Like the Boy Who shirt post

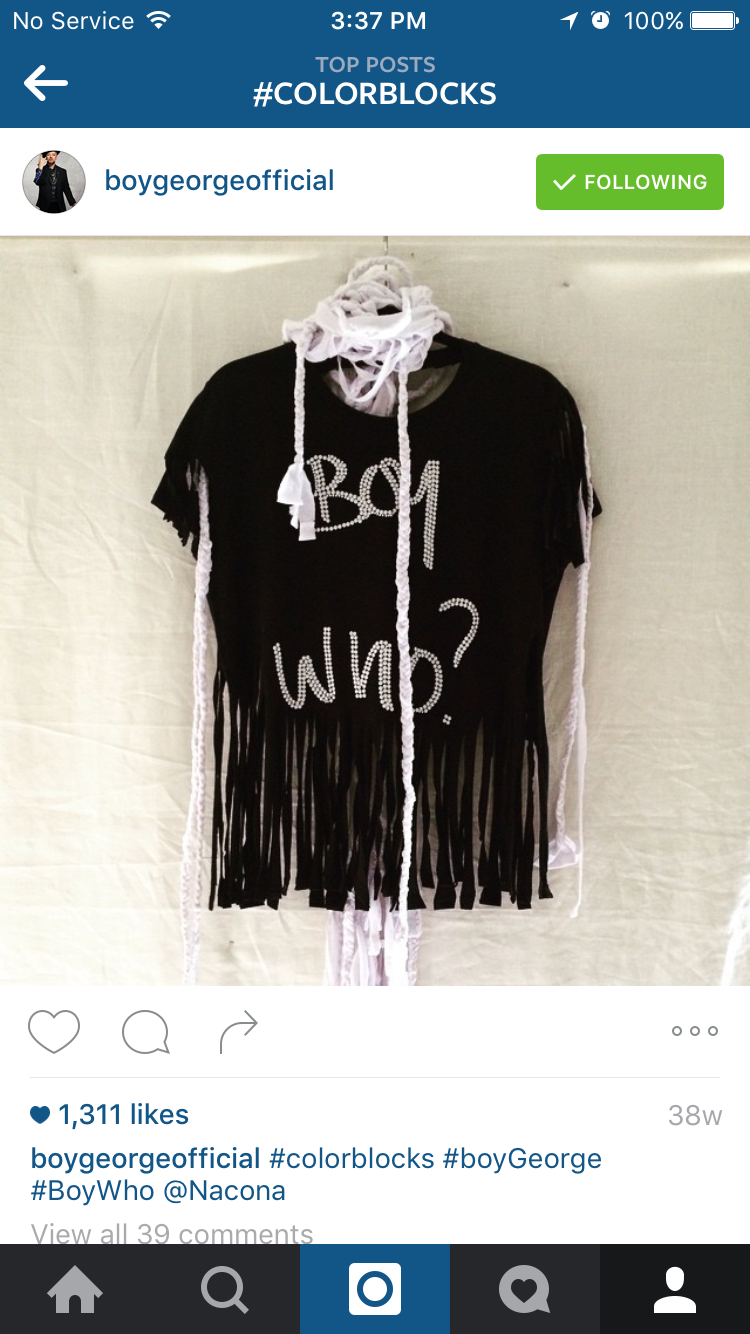click(54, 1031)
